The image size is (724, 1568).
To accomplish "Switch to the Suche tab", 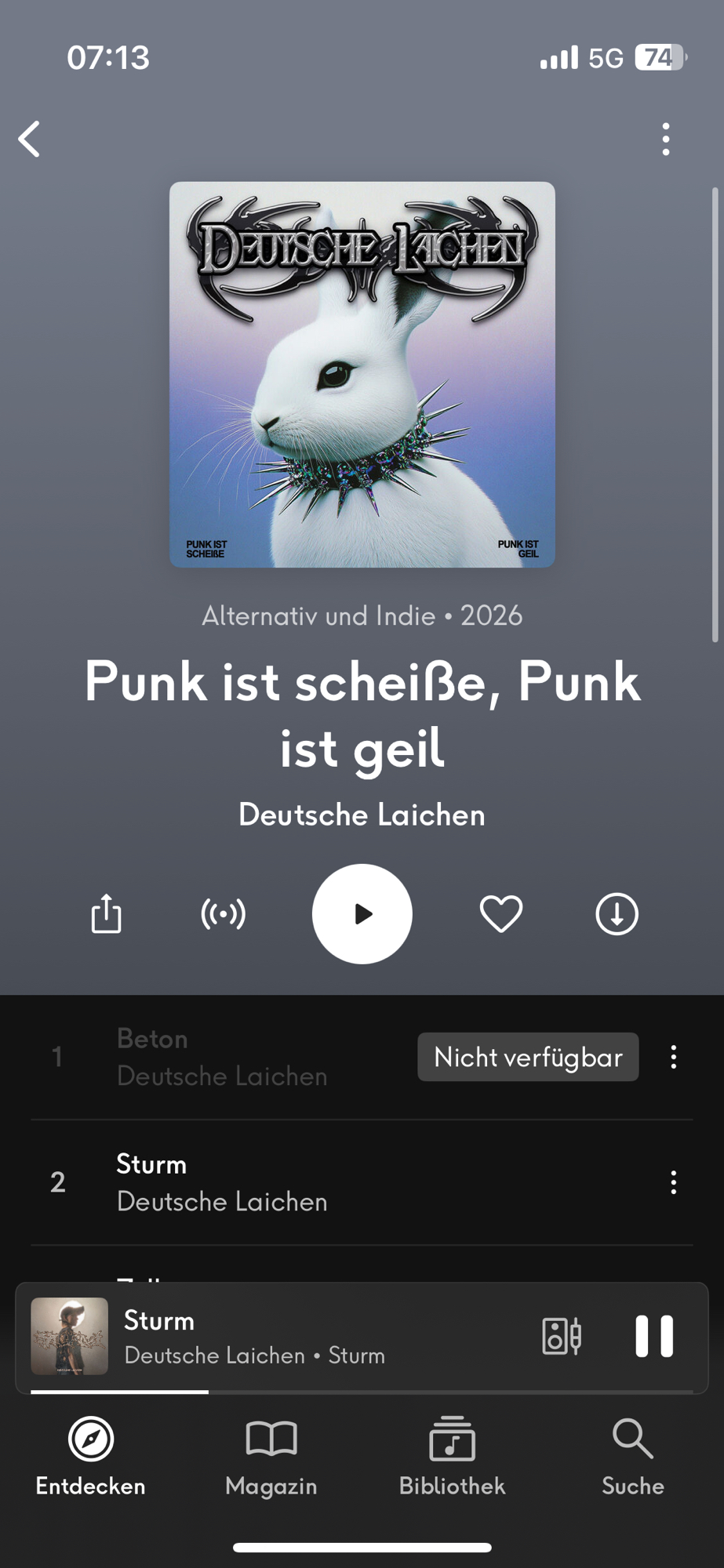I will (x=632, y=1457).
